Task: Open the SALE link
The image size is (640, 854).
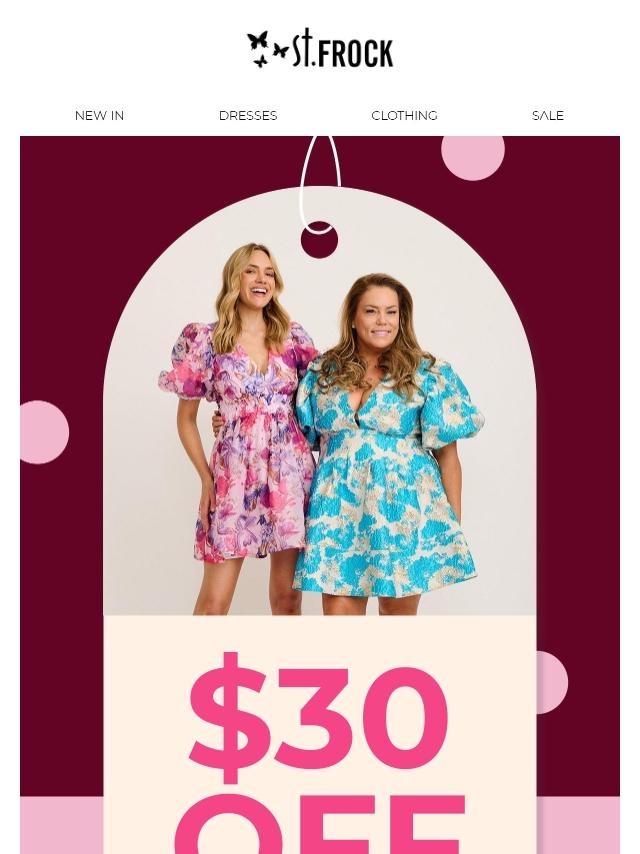Action: (x=547, y=115)
